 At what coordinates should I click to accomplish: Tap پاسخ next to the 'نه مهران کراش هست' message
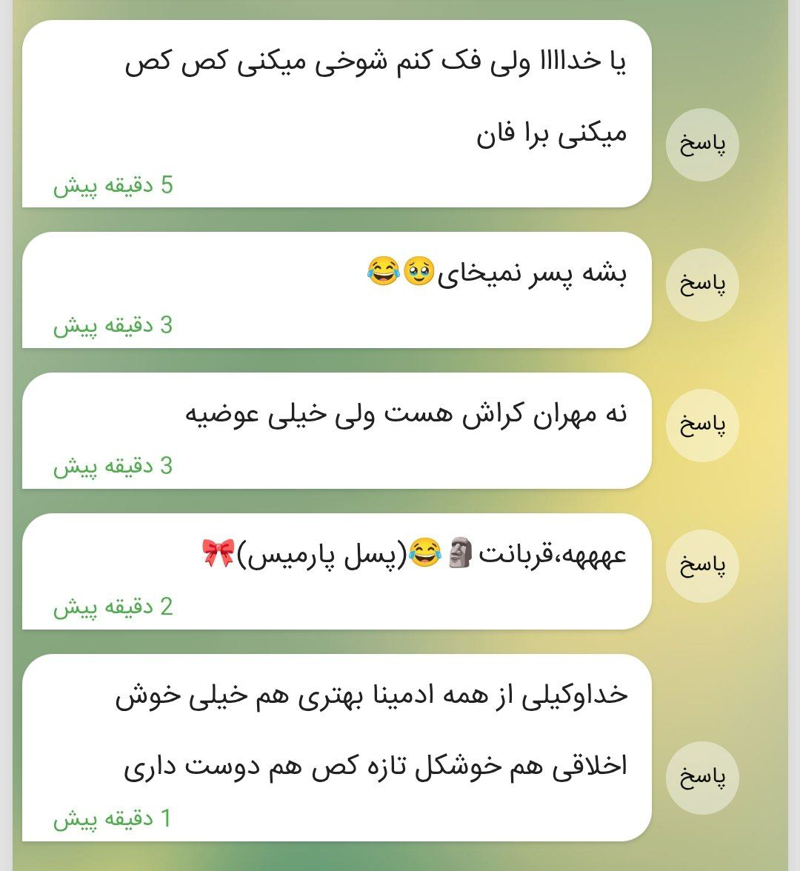(702, 425)
